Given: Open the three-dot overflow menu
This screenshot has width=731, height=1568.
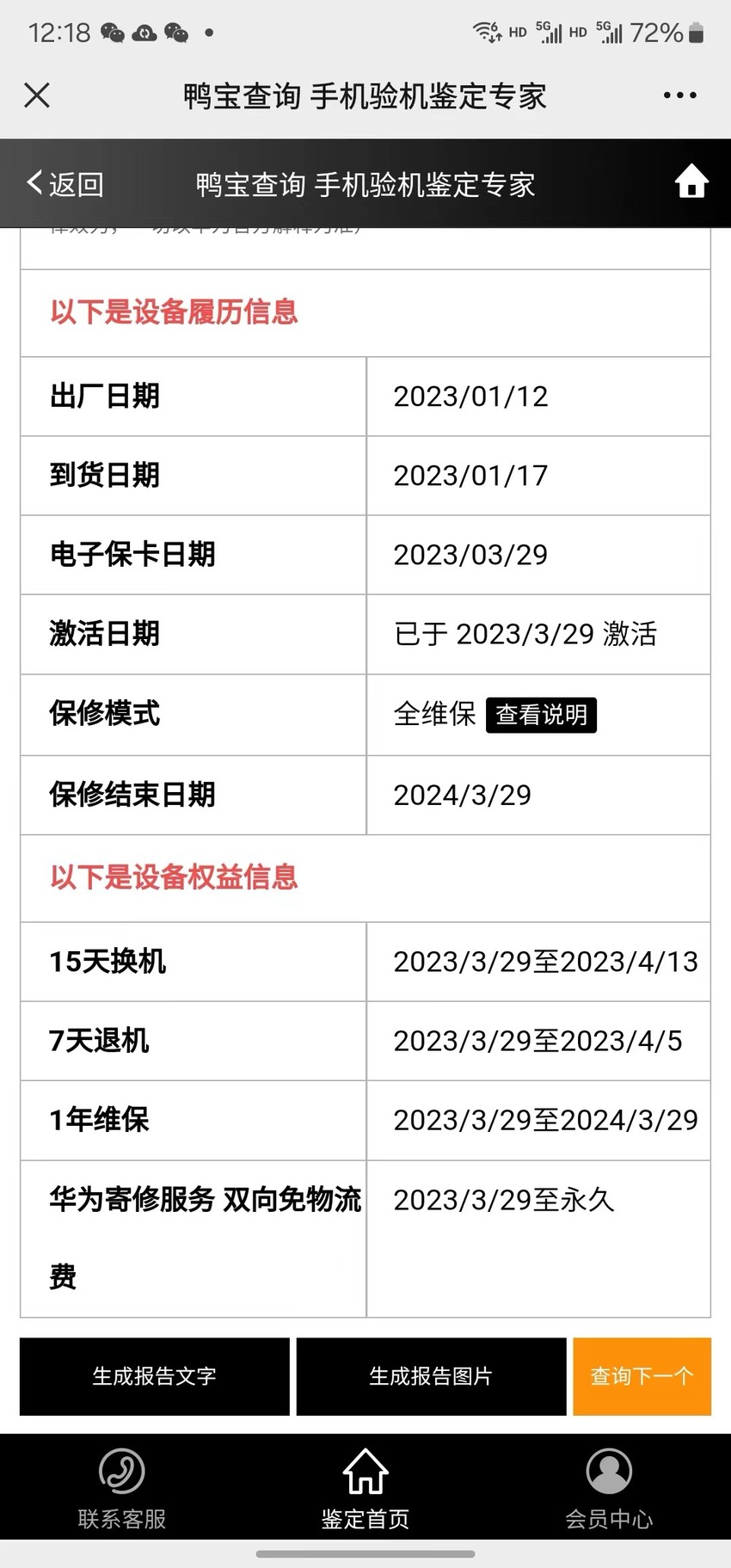Looking at the screenshot, I should click(679, 95).
